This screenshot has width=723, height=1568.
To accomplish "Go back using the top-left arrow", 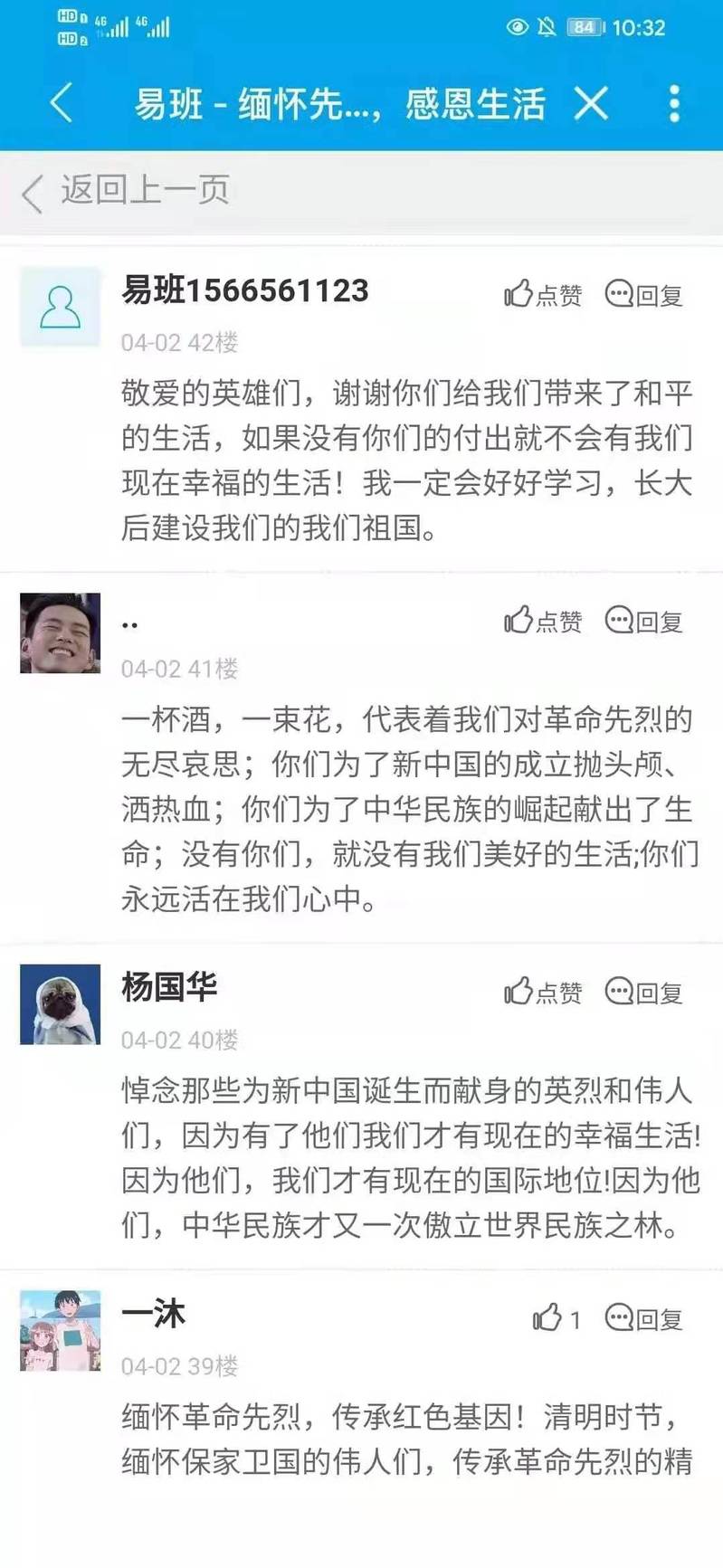I will click(x=61, y=102).
